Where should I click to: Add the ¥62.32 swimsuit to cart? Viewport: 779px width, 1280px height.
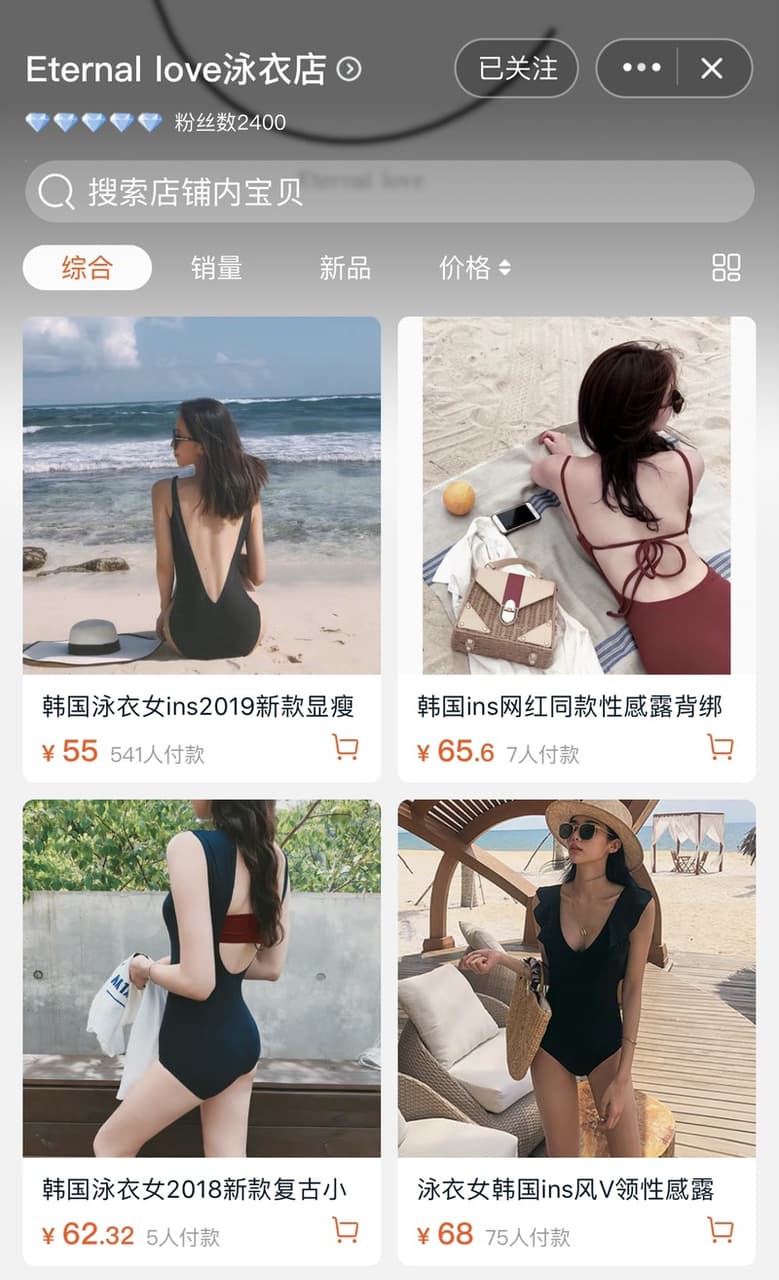pos(346,1231)
